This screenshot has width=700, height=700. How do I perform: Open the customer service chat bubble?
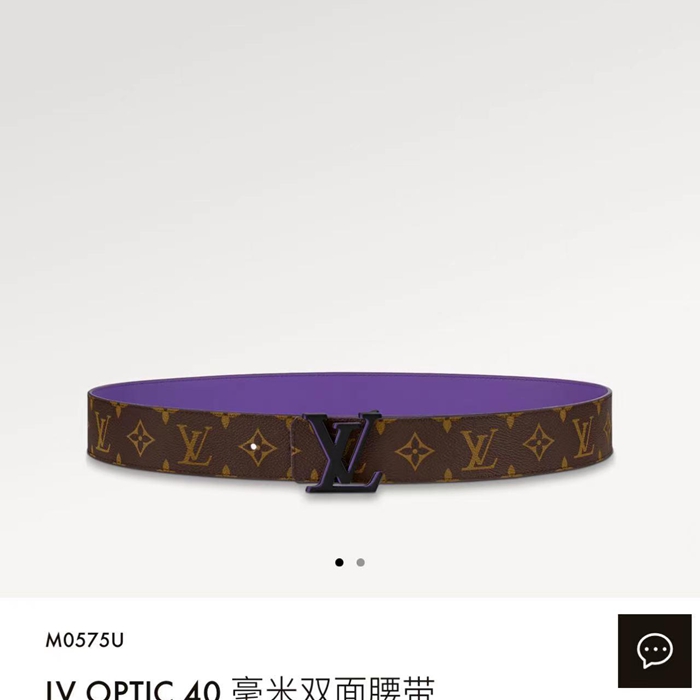click(654, 651)
